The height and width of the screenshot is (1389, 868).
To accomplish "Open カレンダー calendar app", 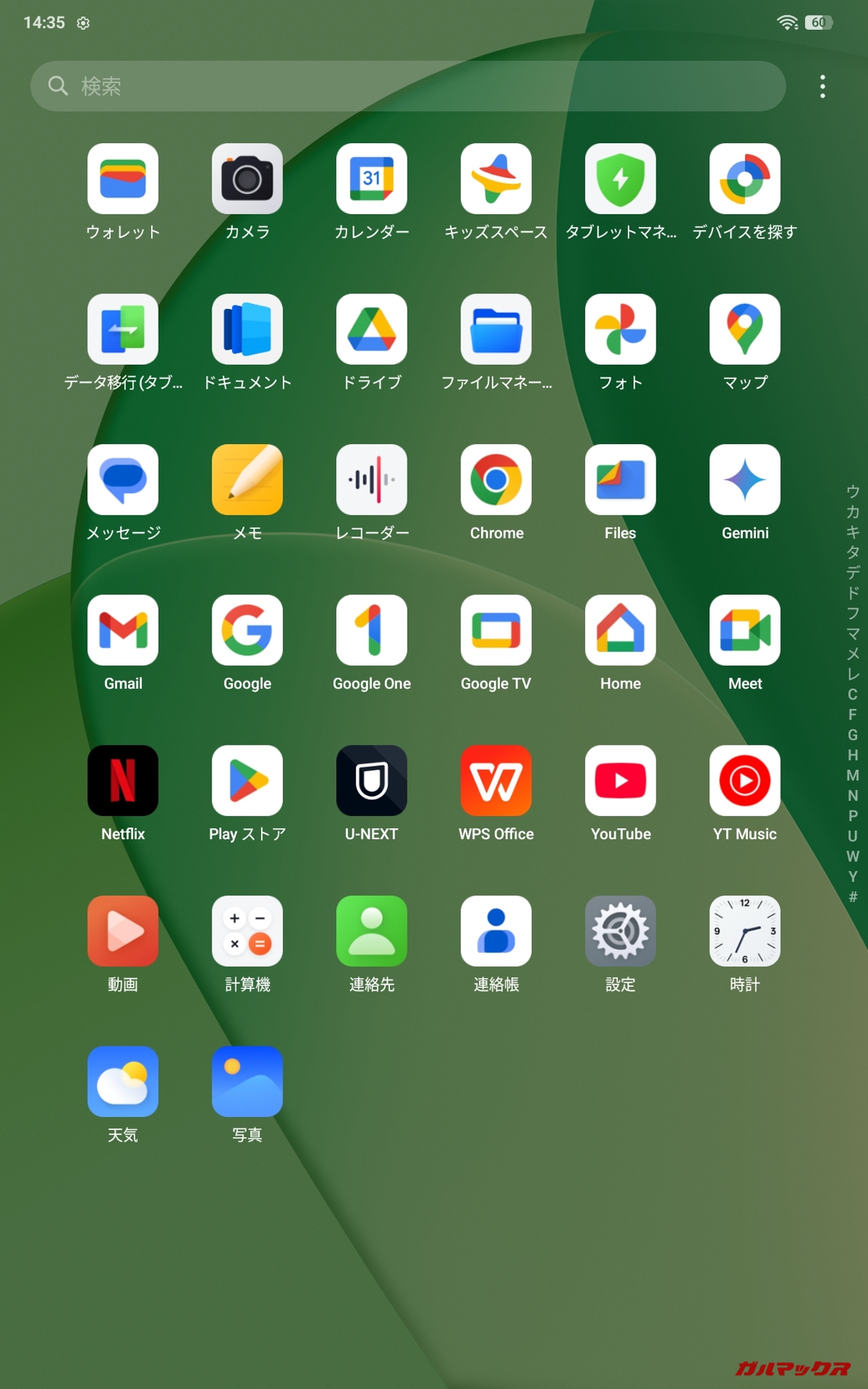I will pos(372,179).
